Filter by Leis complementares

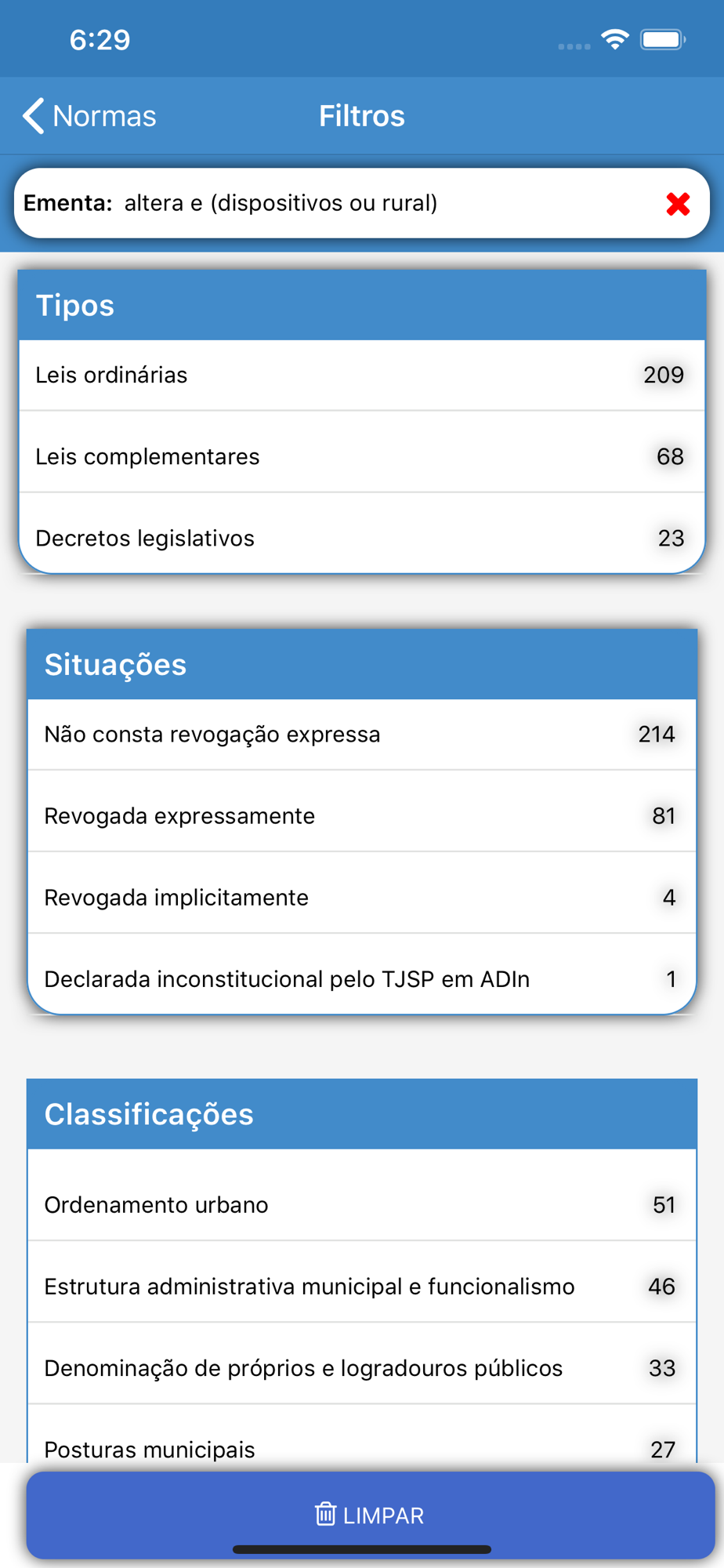pos(362,456)
